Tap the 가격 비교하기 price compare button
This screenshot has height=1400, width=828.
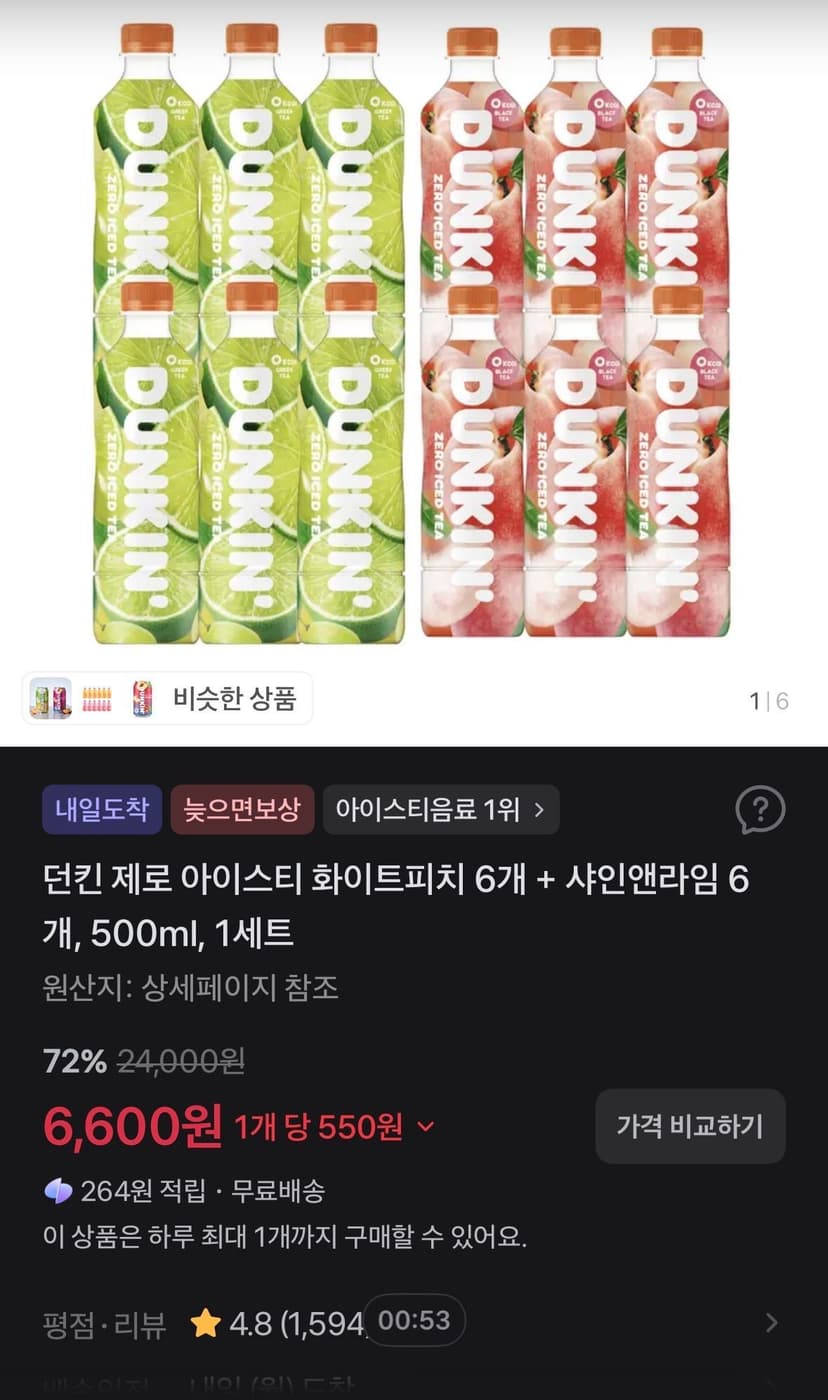[690, 1126]
